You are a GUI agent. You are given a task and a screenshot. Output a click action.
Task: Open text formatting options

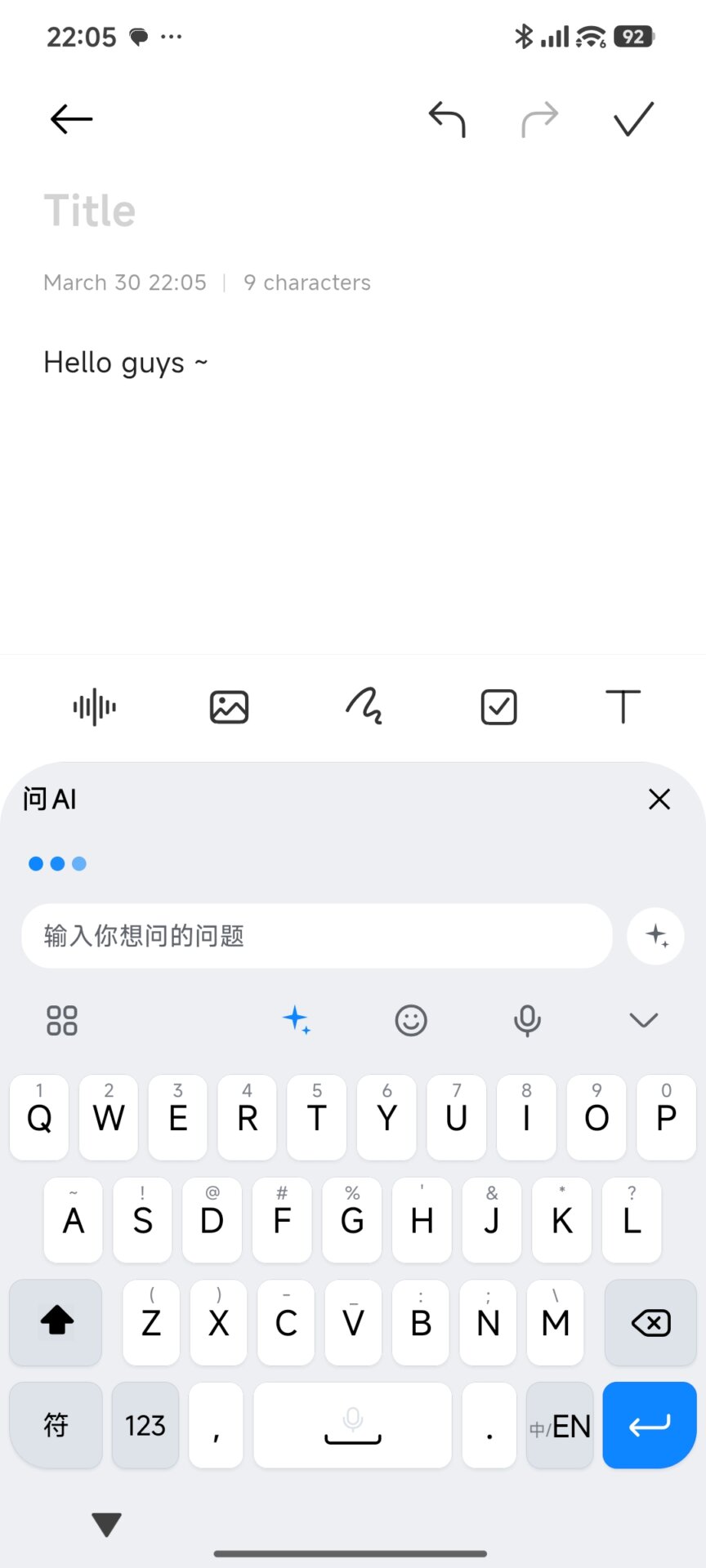pos(622,706)
